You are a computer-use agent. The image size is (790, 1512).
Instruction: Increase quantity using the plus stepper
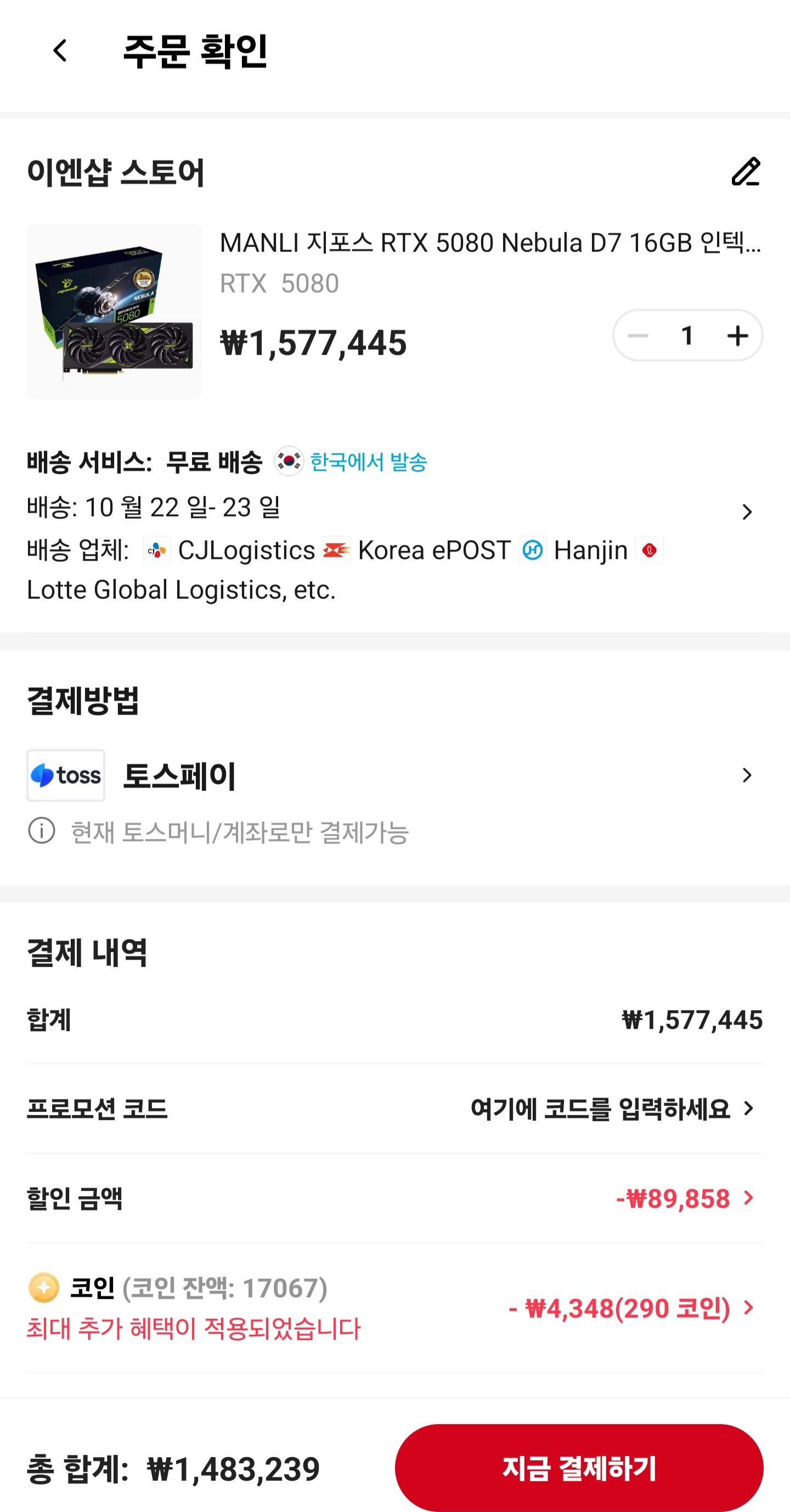737,335
